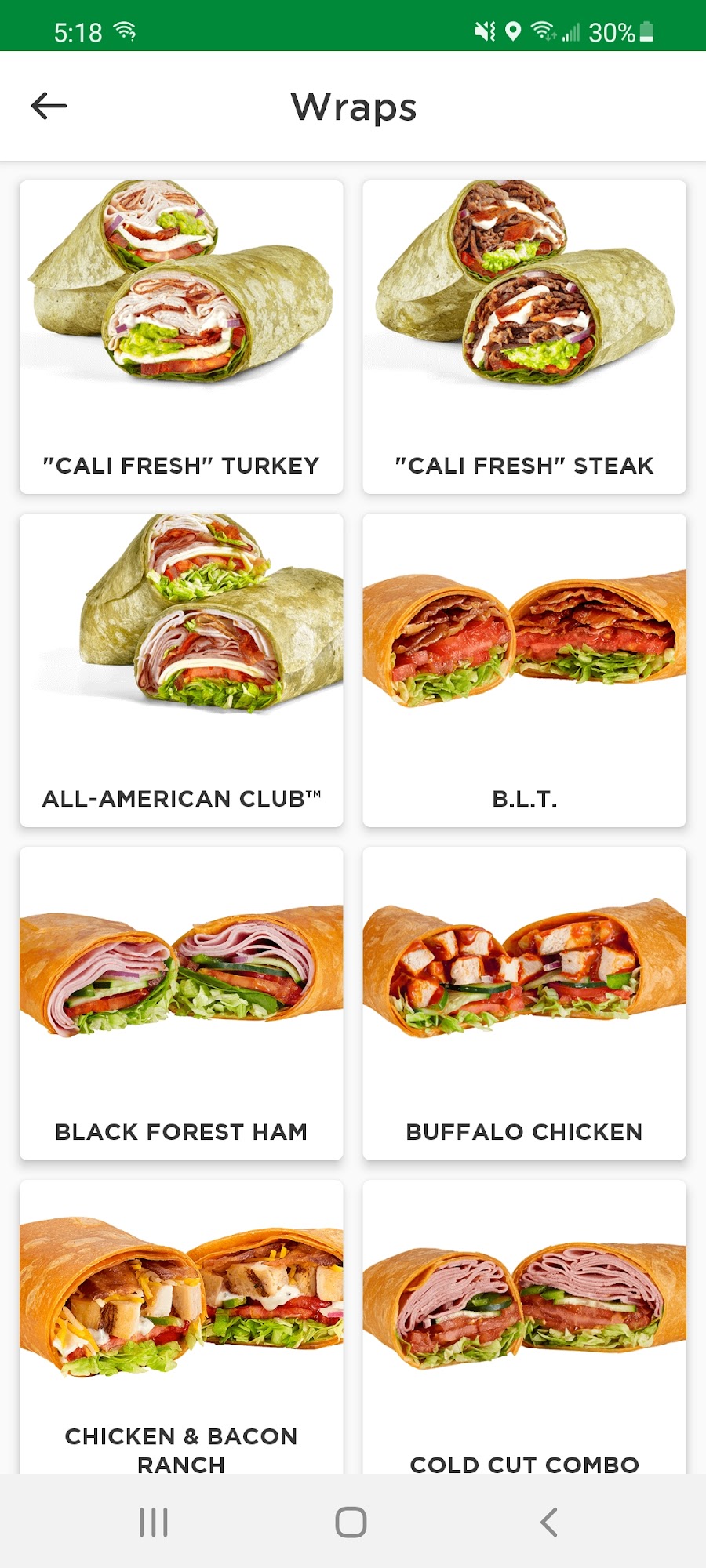Tap the Home button in navigation bar

pyautogui.click(x=352, y=1520)
